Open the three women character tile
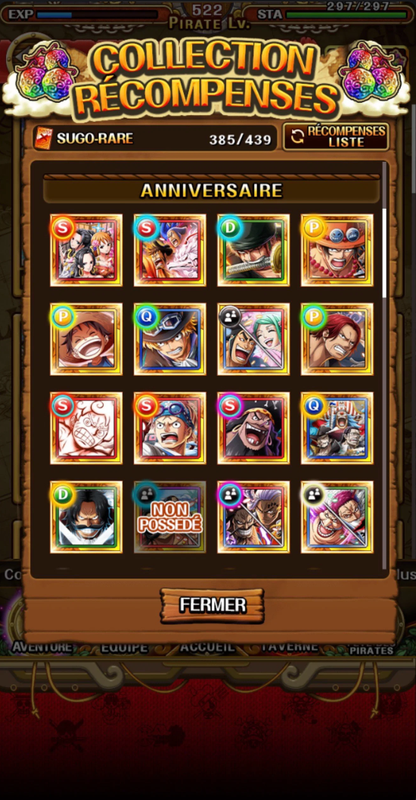 tap(86, 250)
